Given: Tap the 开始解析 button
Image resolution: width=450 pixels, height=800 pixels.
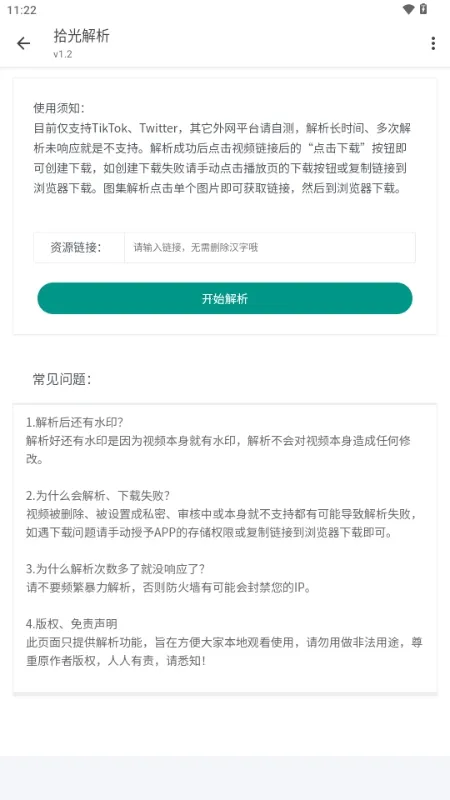Looking at the screenshot, I should tap(224, 298).
